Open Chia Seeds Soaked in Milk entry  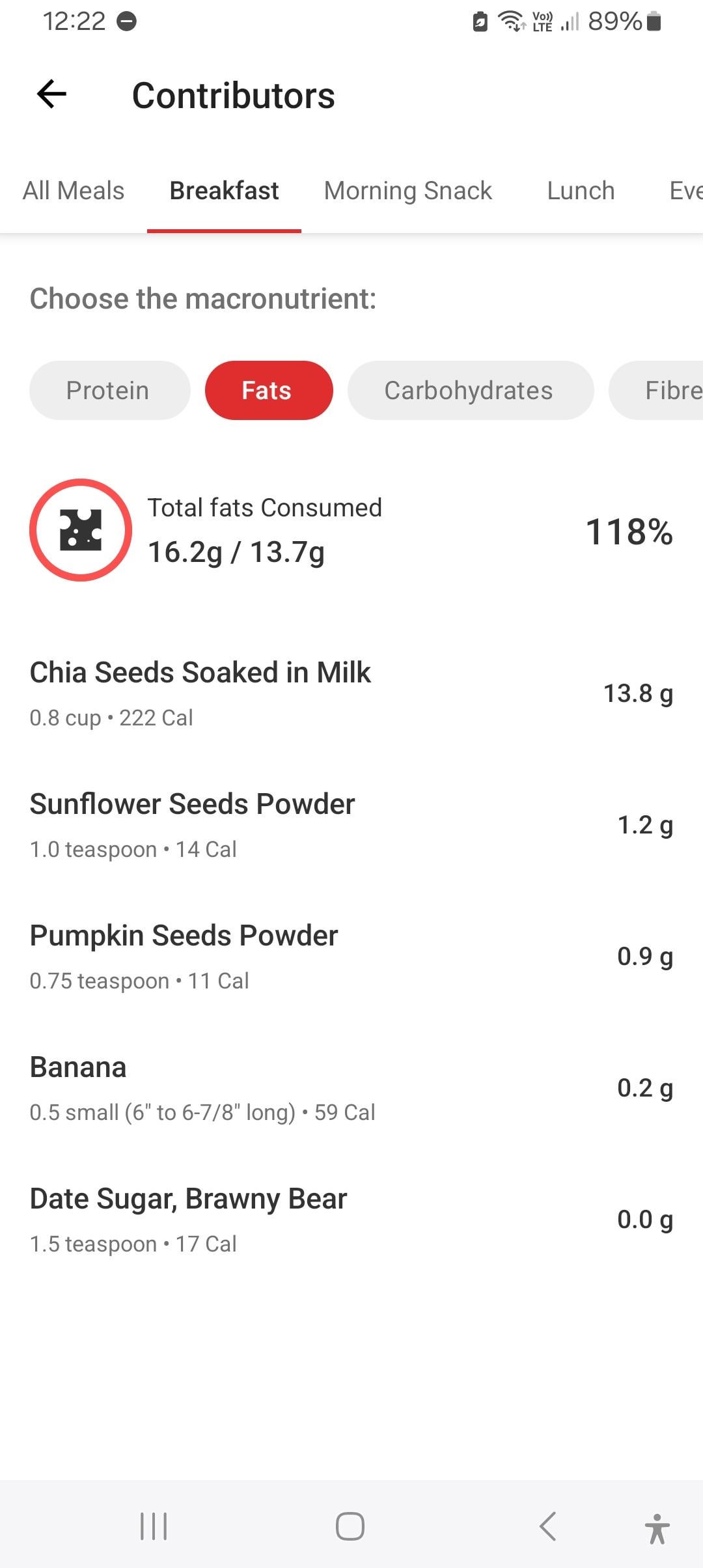351,693
